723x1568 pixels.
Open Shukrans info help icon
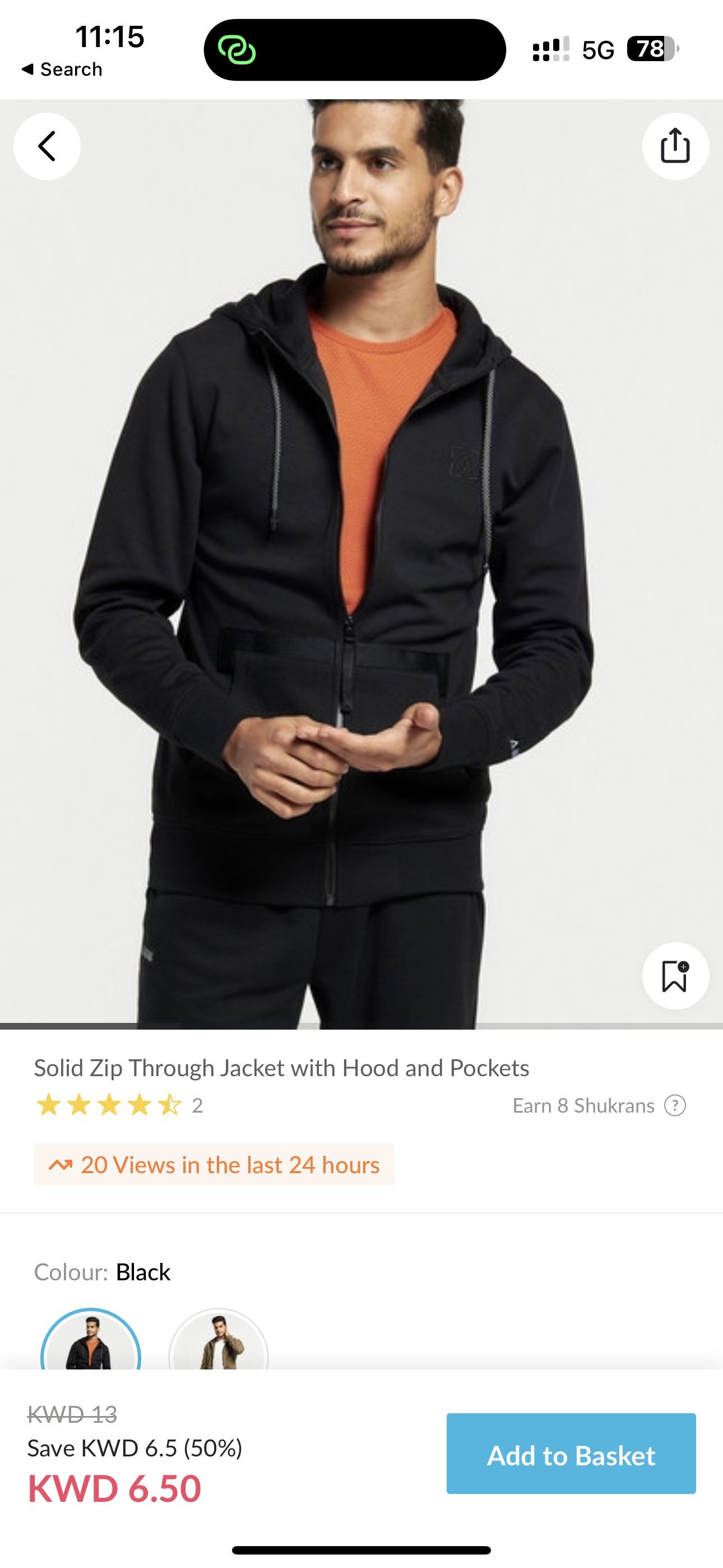click(675, 1105)
